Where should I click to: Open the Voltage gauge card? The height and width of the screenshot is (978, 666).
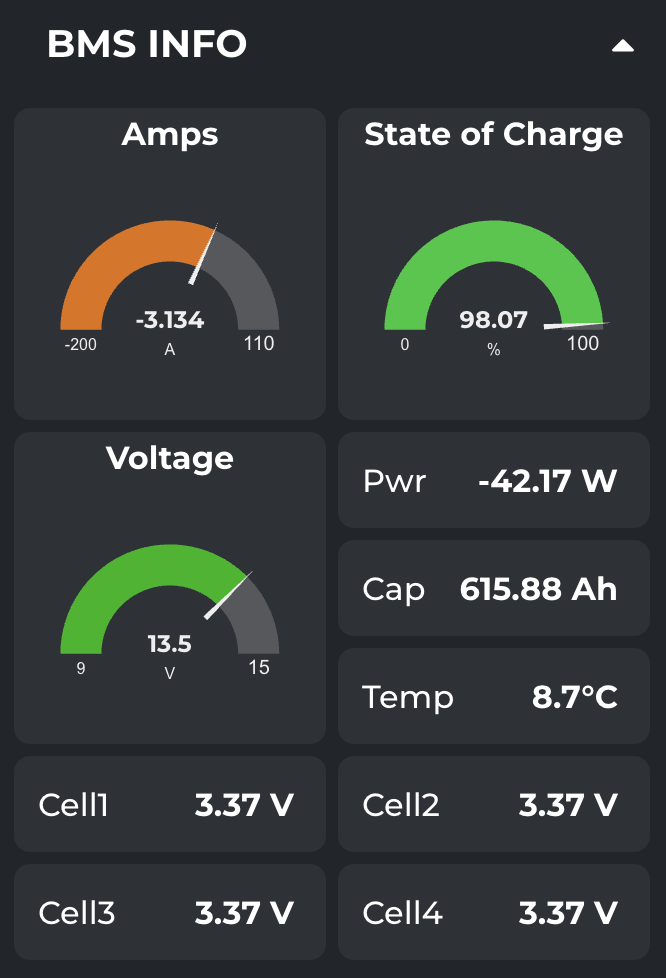[170, 588]
